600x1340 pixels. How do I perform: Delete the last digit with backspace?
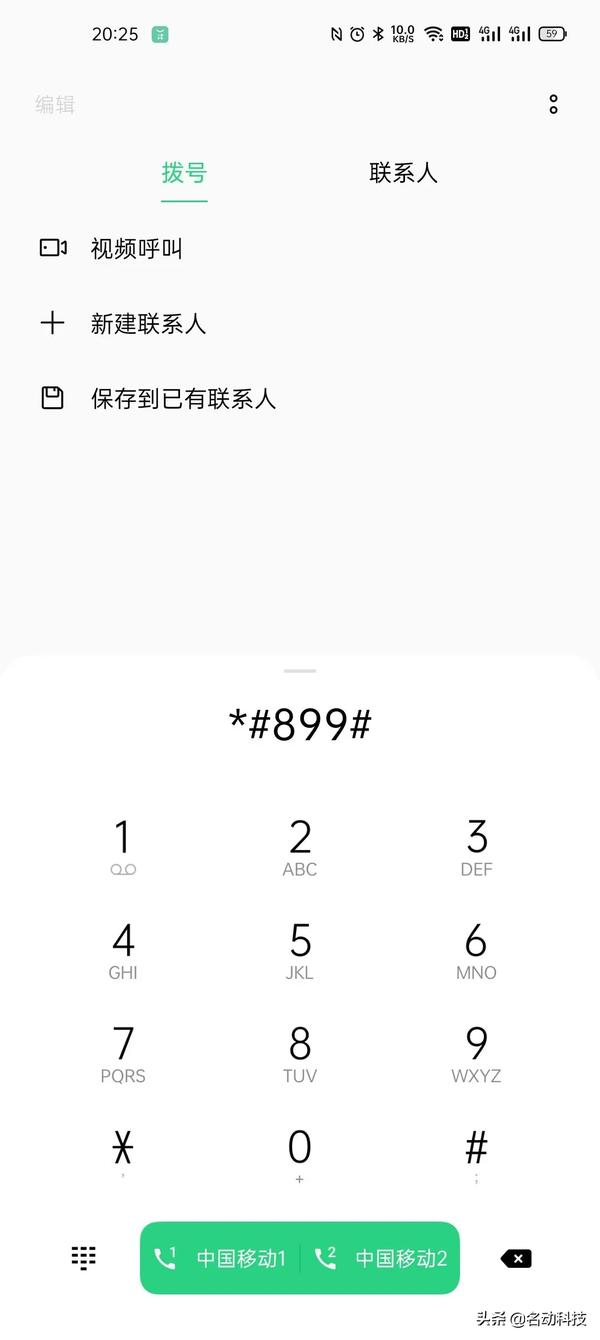click(x=516, y=1258)
